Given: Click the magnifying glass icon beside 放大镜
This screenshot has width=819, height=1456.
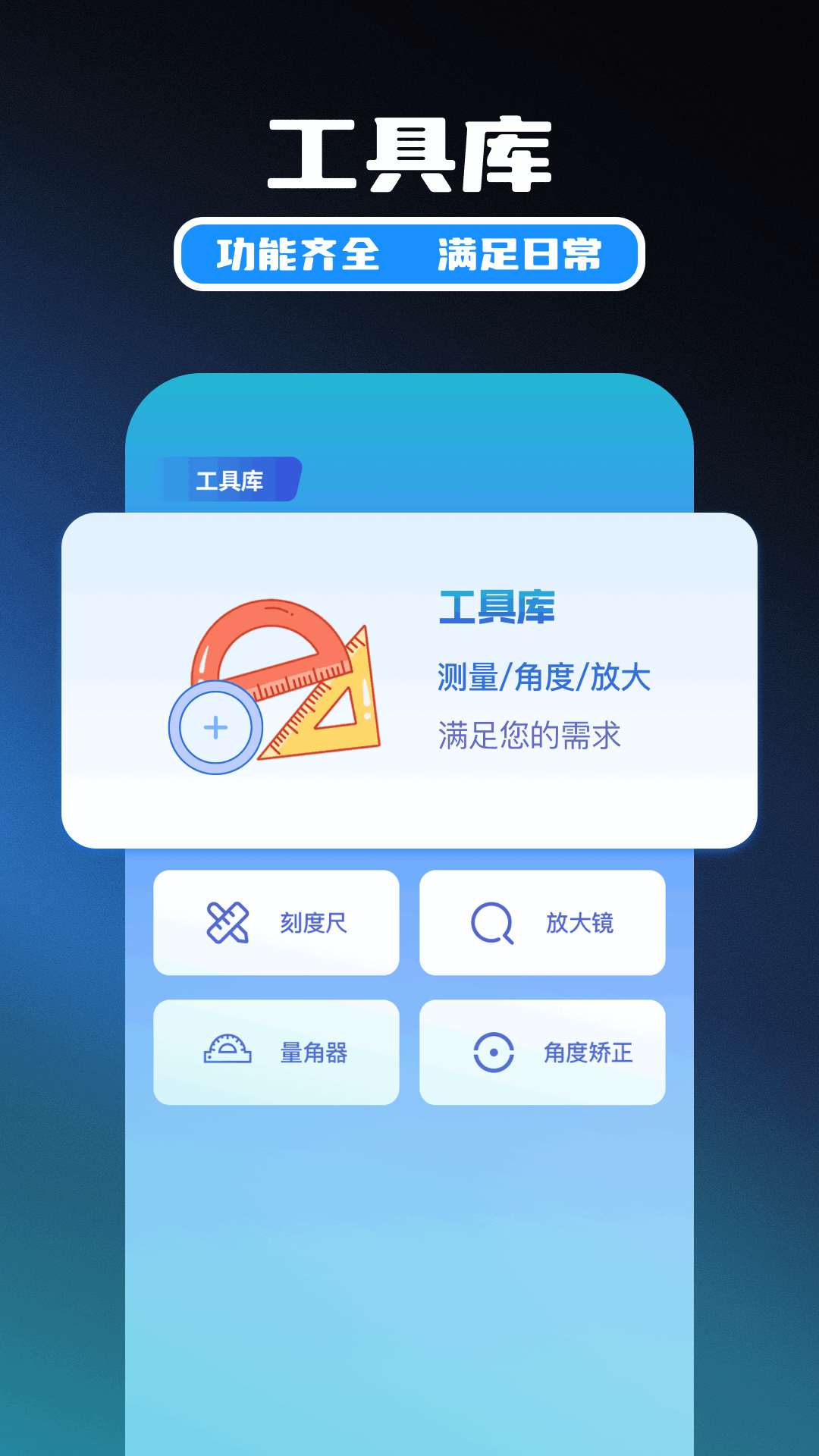Looking at the screenshot, I should [492, 921].
